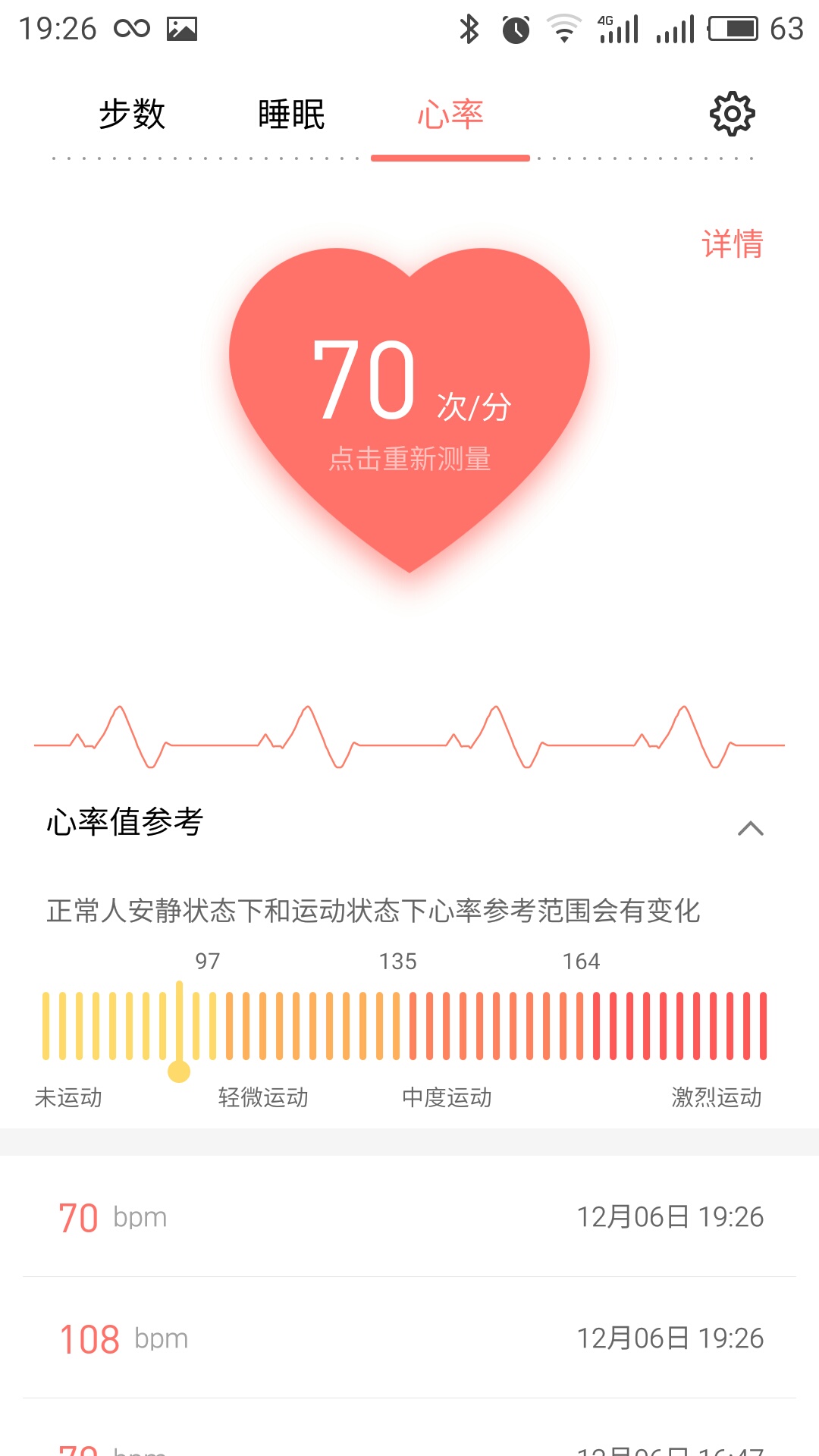Screen dimensions: 819x1456
Task: Select the 心率 tab
Action: (x=450, y=115)
